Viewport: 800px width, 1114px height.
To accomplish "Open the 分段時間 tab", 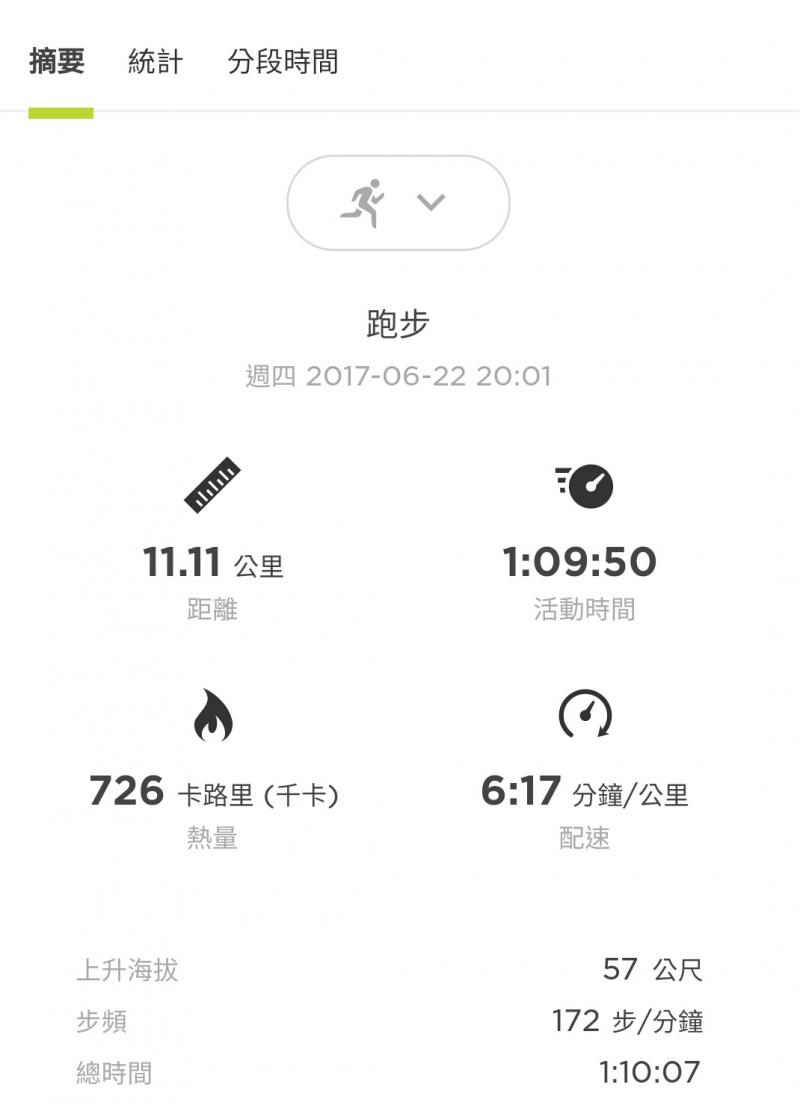I will tap(282, 62).
